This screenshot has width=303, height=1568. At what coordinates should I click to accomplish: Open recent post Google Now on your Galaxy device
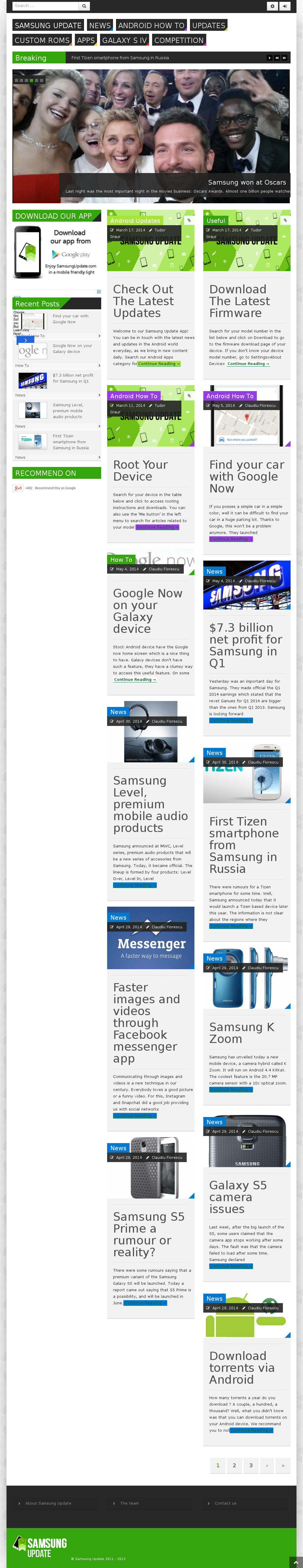72,349
